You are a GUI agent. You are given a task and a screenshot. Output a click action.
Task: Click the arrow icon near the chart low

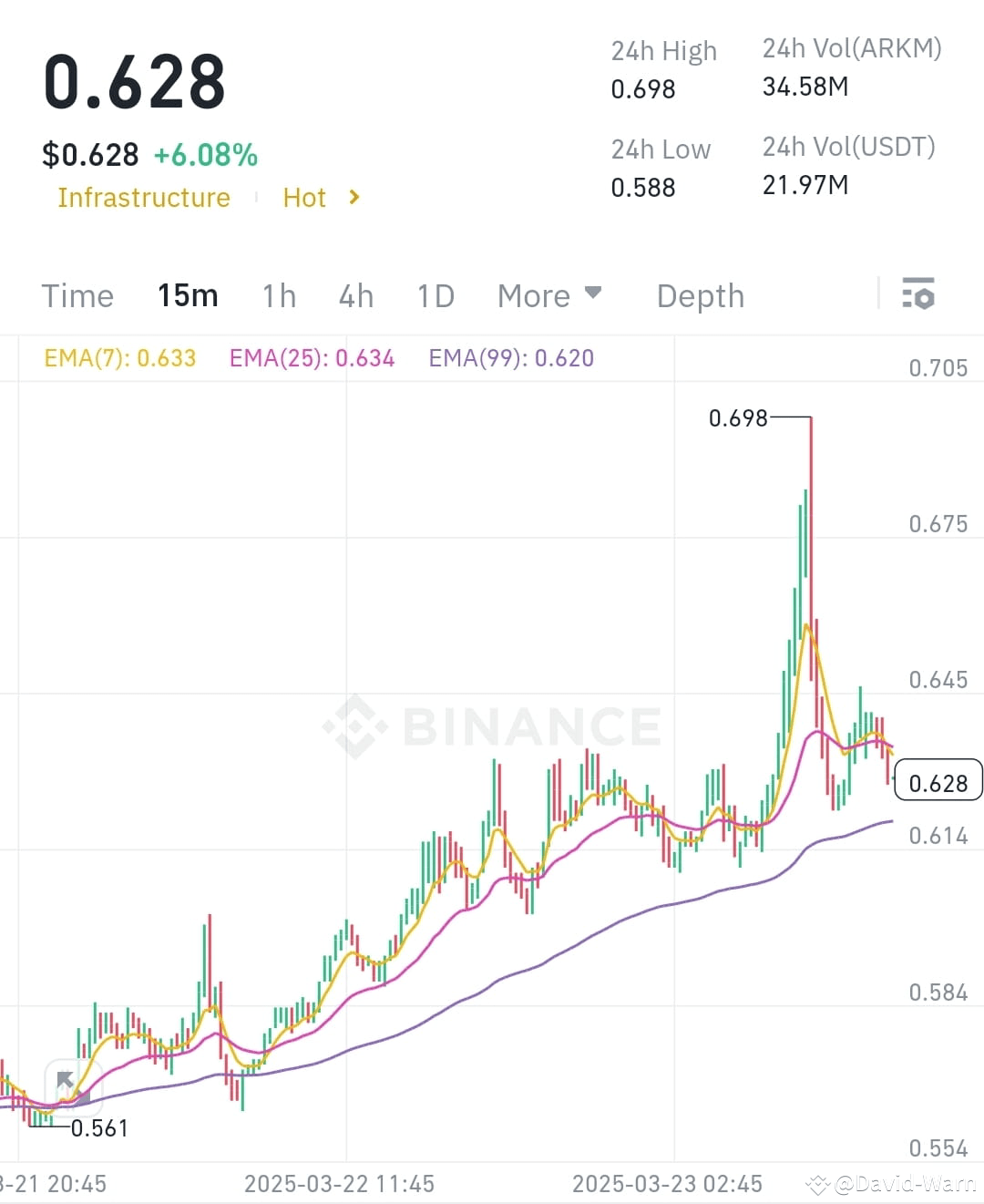[x=62, y=1079]
